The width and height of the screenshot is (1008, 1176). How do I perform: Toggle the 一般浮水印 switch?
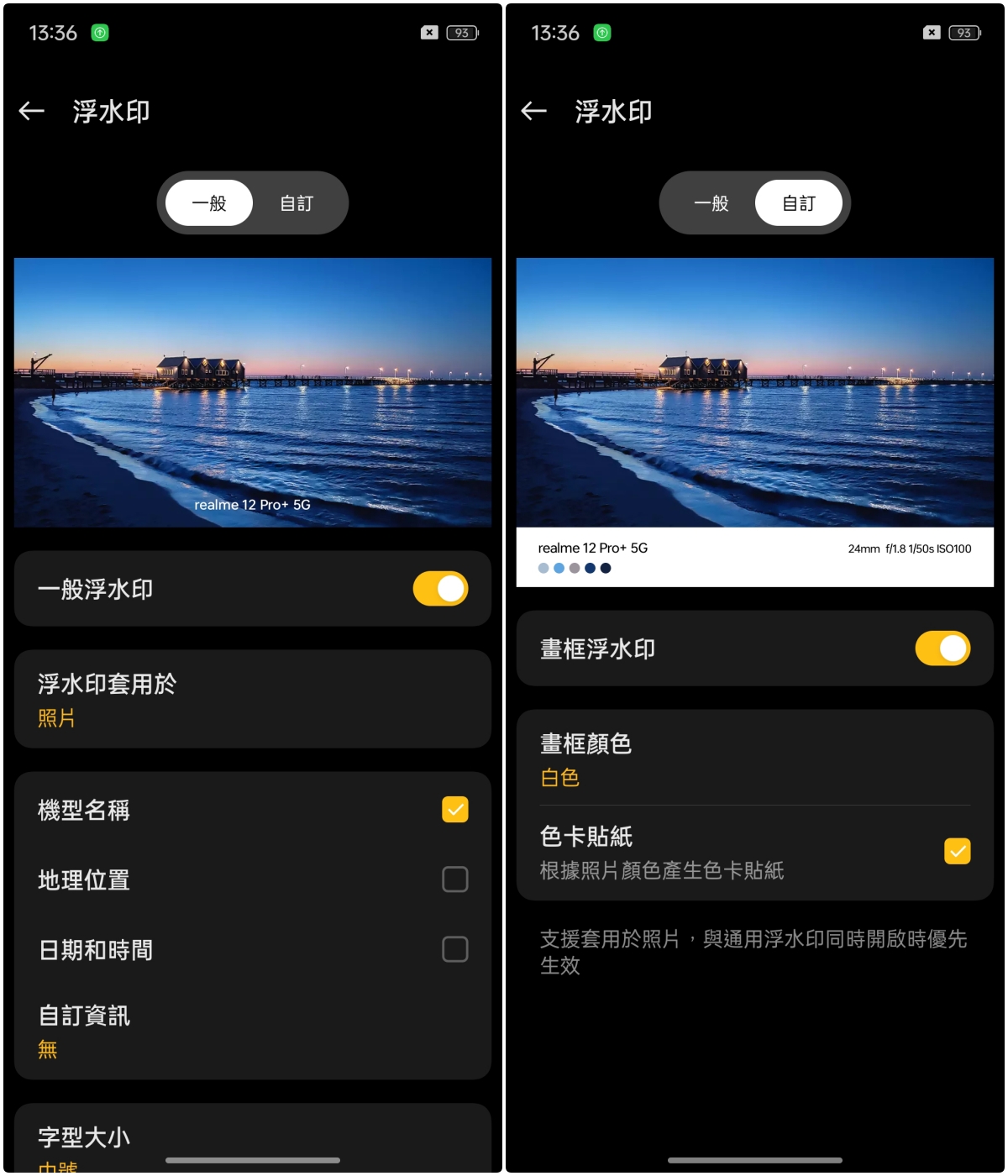pyautogui.click(x=439, y=589)
